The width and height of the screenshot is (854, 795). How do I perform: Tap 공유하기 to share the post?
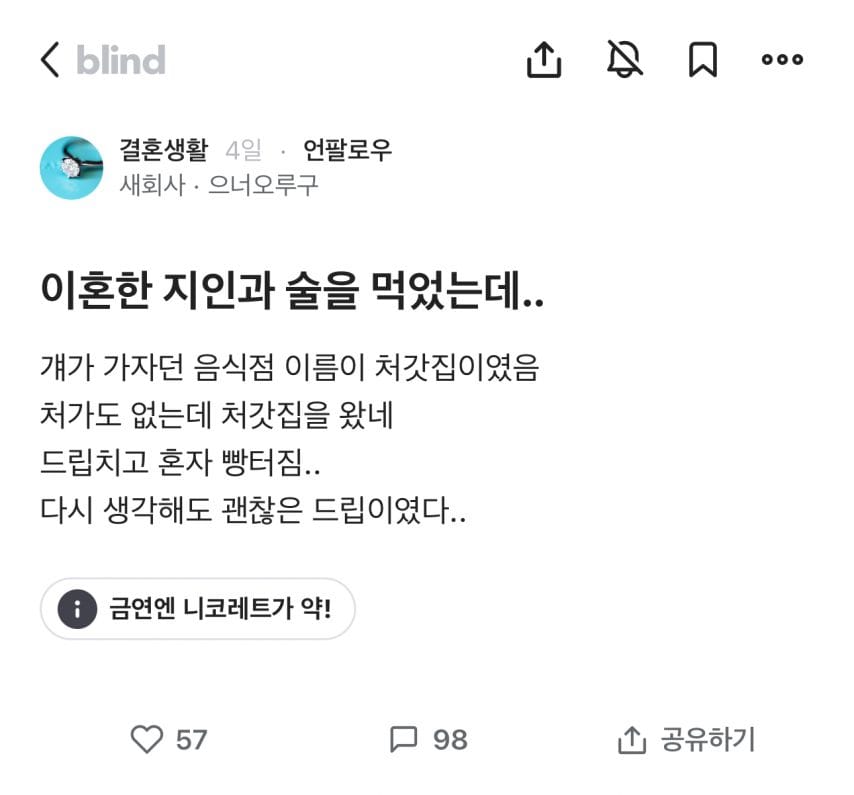[x=686, y=740]
